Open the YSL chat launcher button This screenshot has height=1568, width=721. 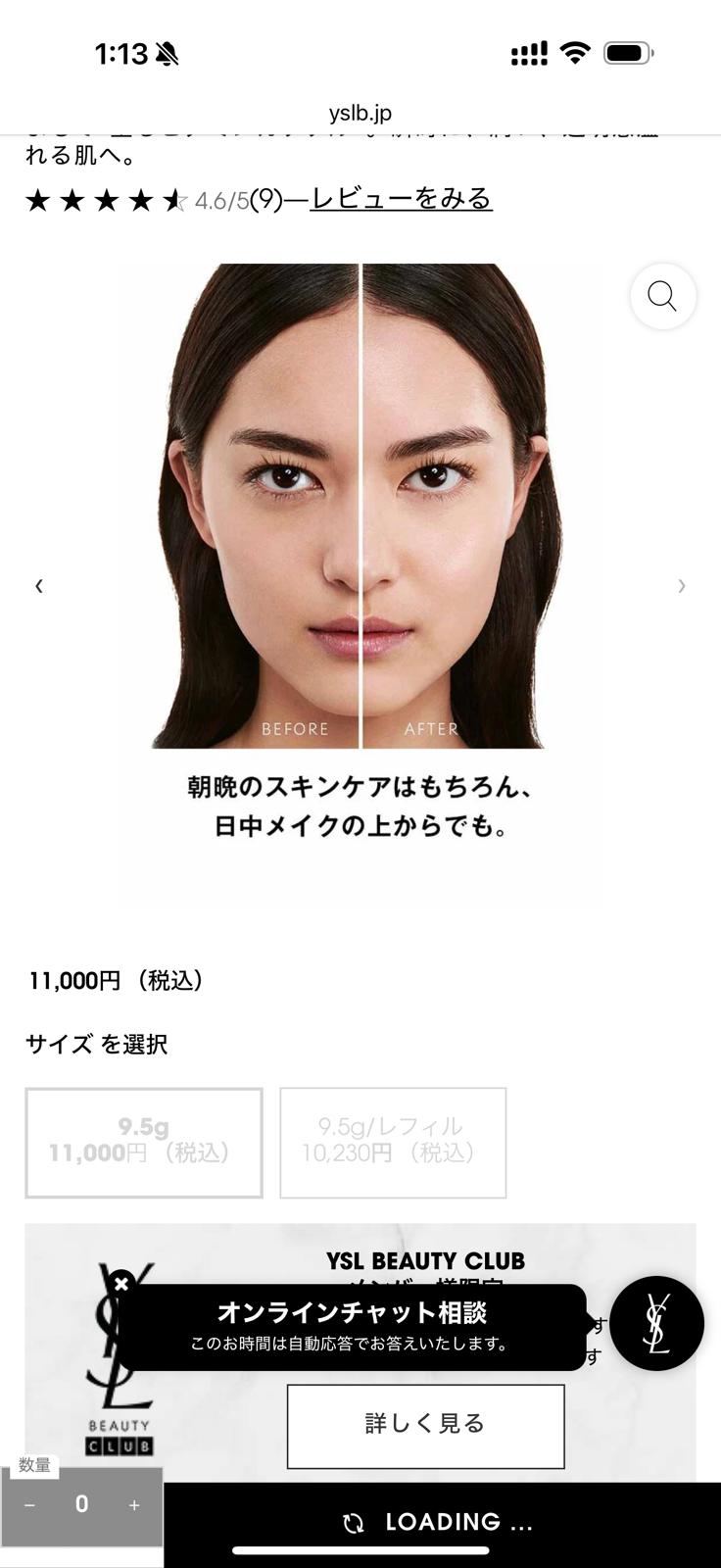coord(656,1323)
